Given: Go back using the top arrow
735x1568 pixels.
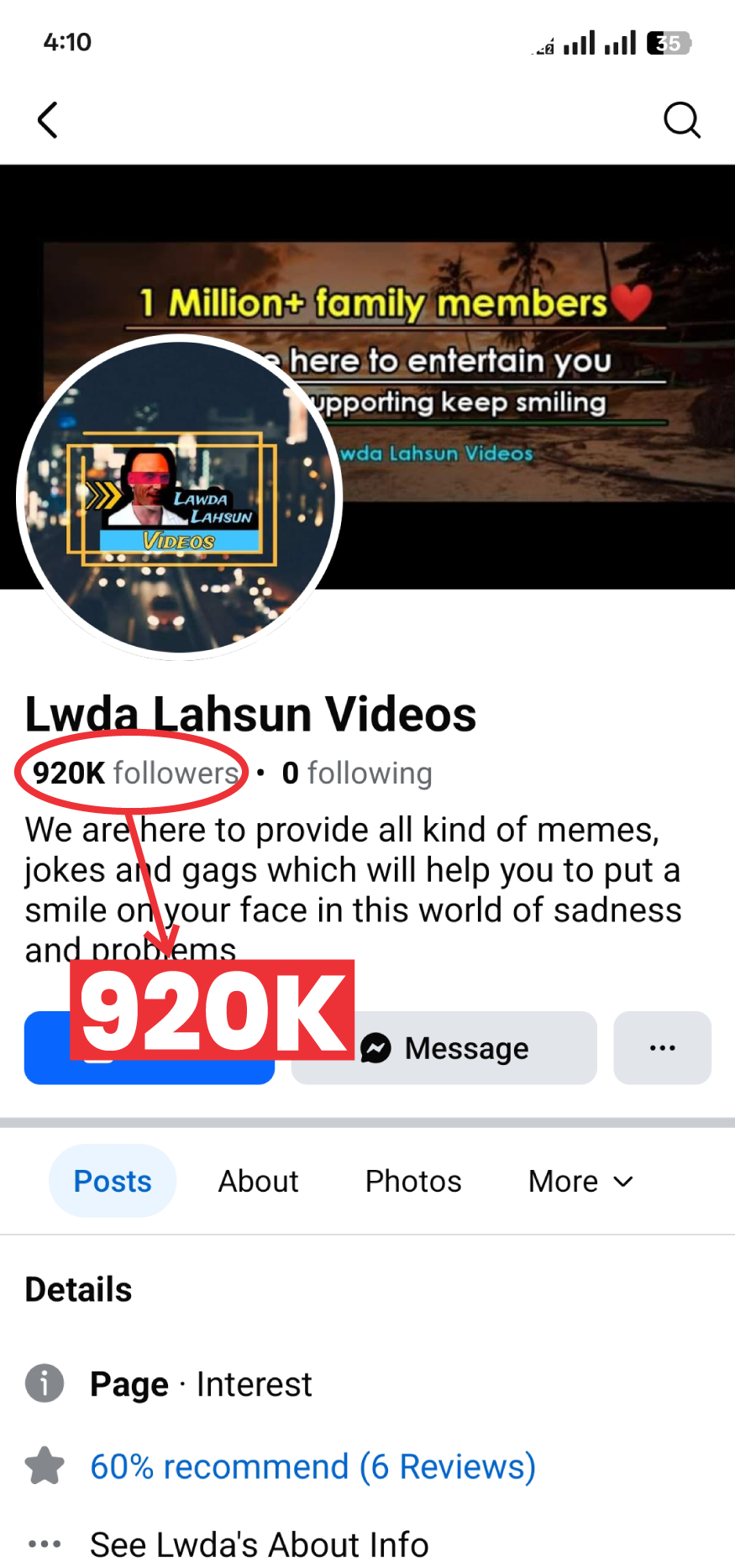Looking at the screenshot, I should coord(49,120).
